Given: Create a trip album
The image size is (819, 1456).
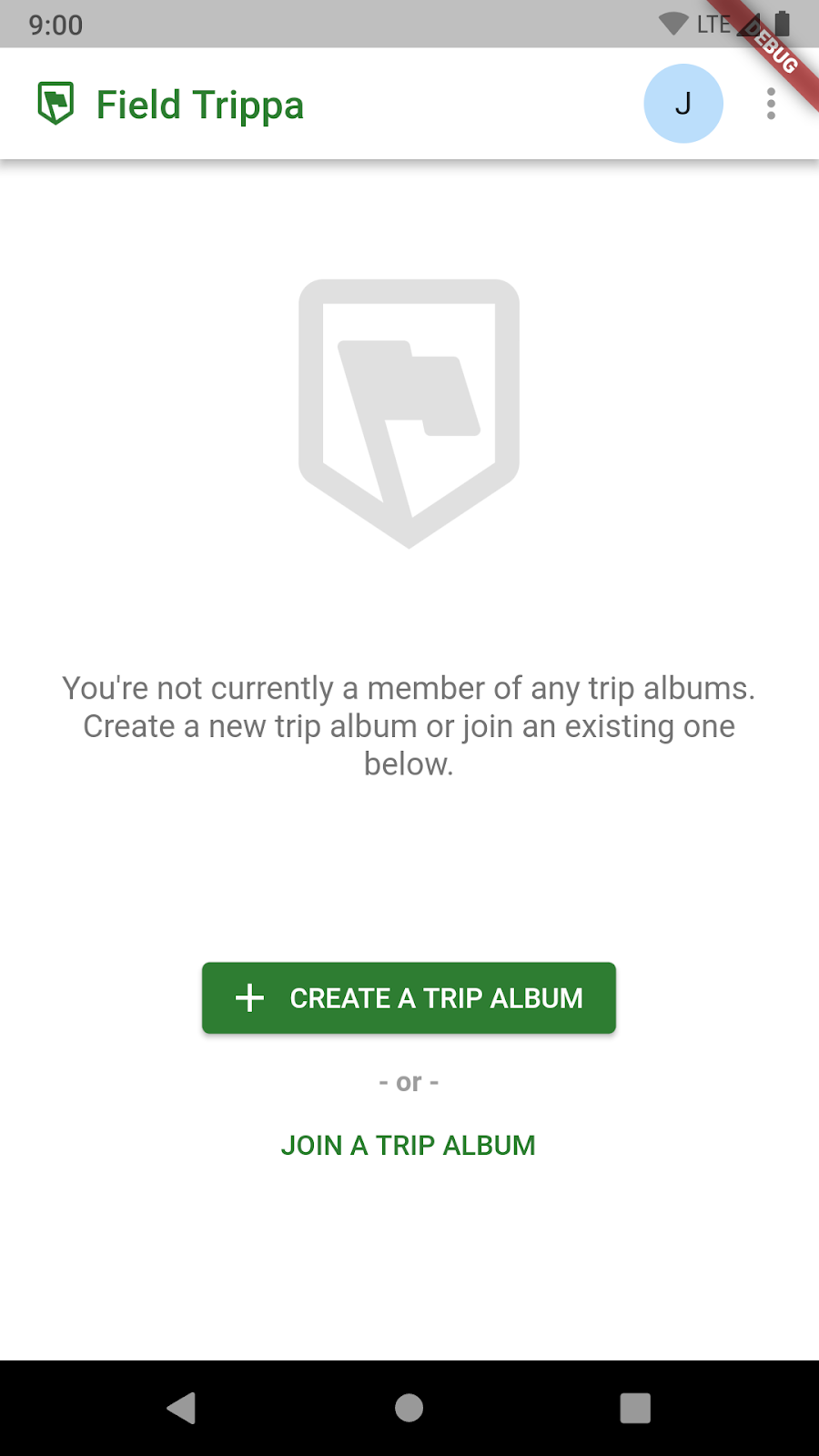Looking at the screenshot, I should (x=409, y=998).
